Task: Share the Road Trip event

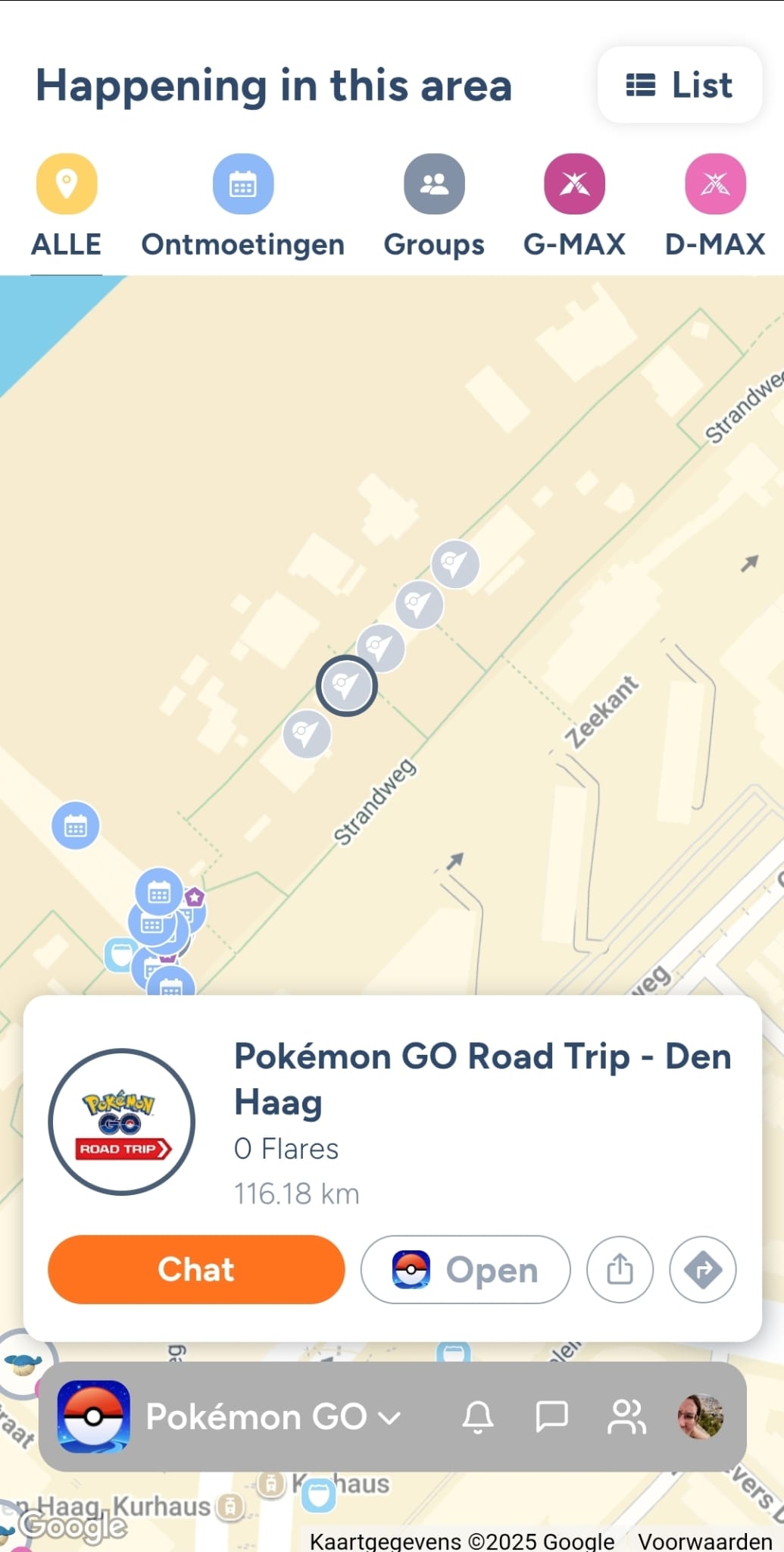Action: tap(620, 1269)
